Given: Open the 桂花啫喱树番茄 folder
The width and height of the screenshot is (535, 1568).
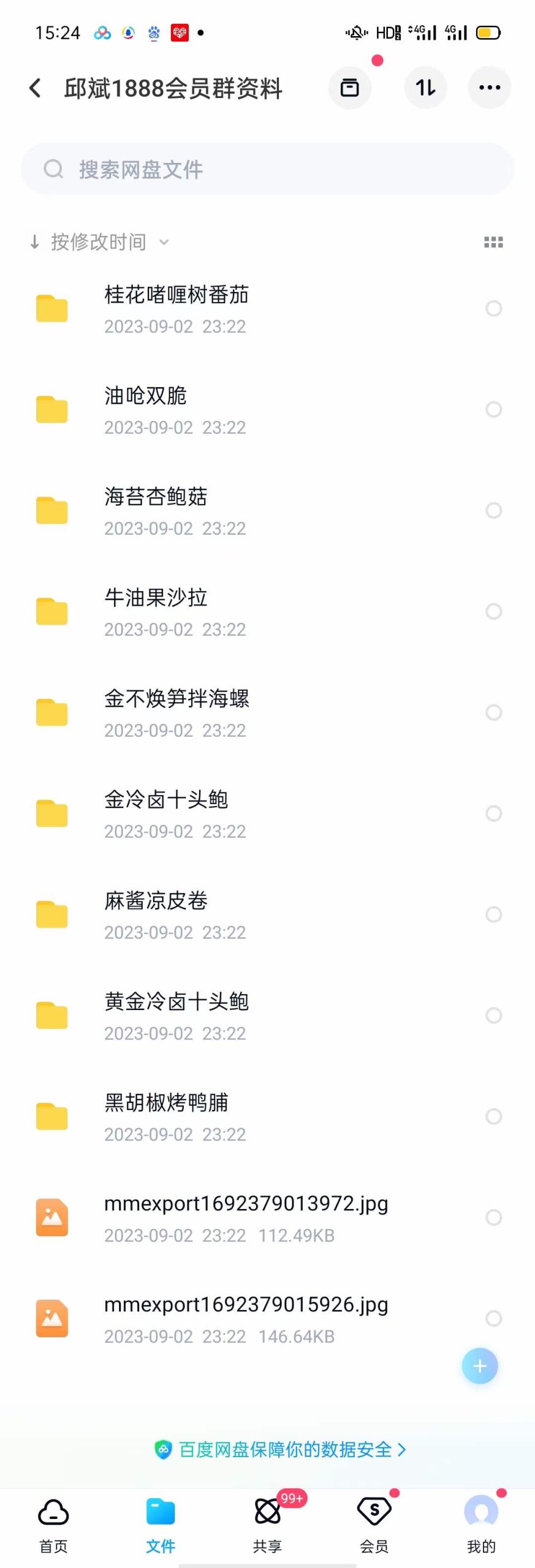Looking at the screenshot, I should pyautogui.click(x=176, y=308).
